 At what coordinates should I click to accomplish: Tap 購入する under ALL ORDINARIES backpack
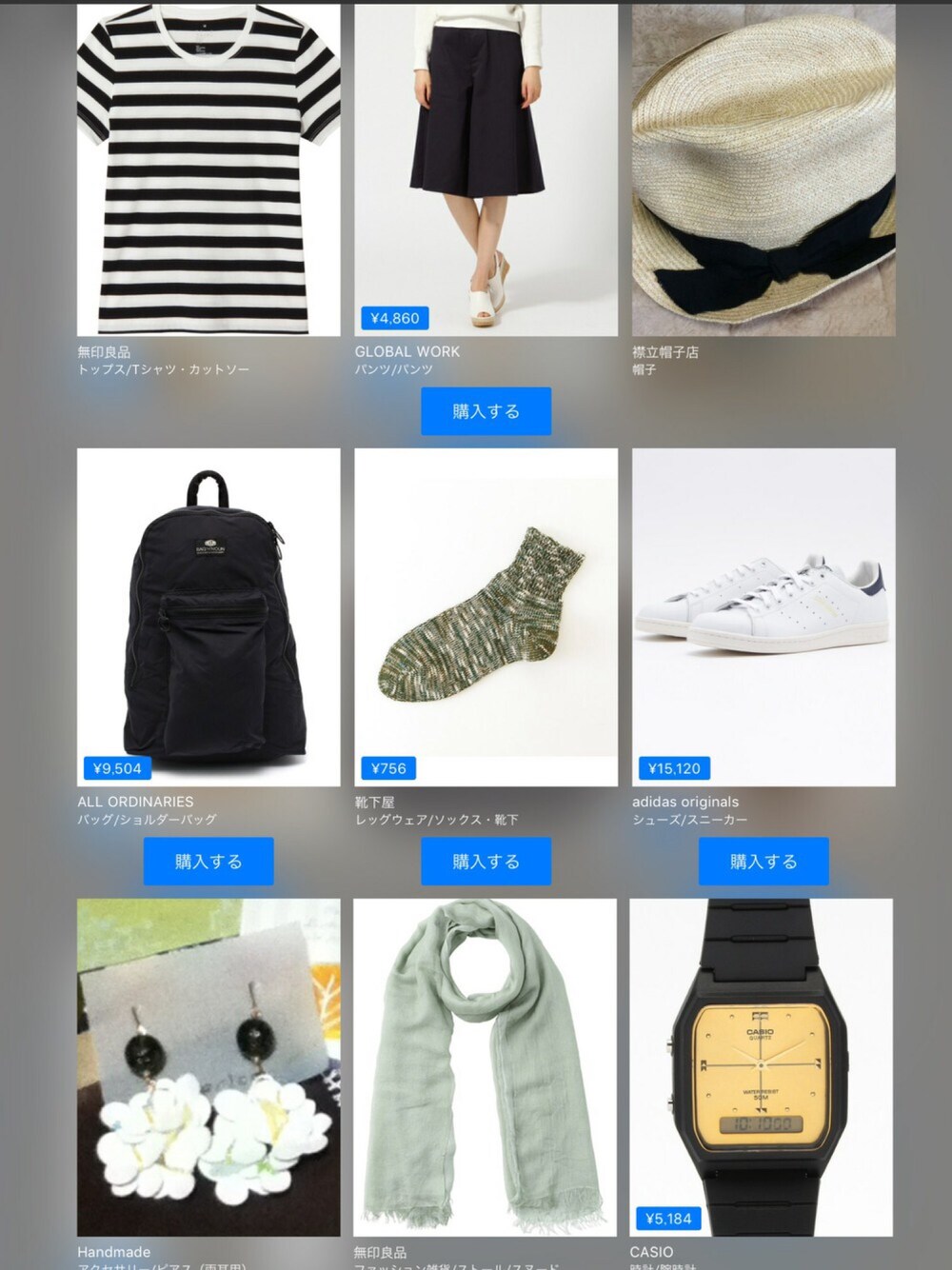tap(208, 862)
